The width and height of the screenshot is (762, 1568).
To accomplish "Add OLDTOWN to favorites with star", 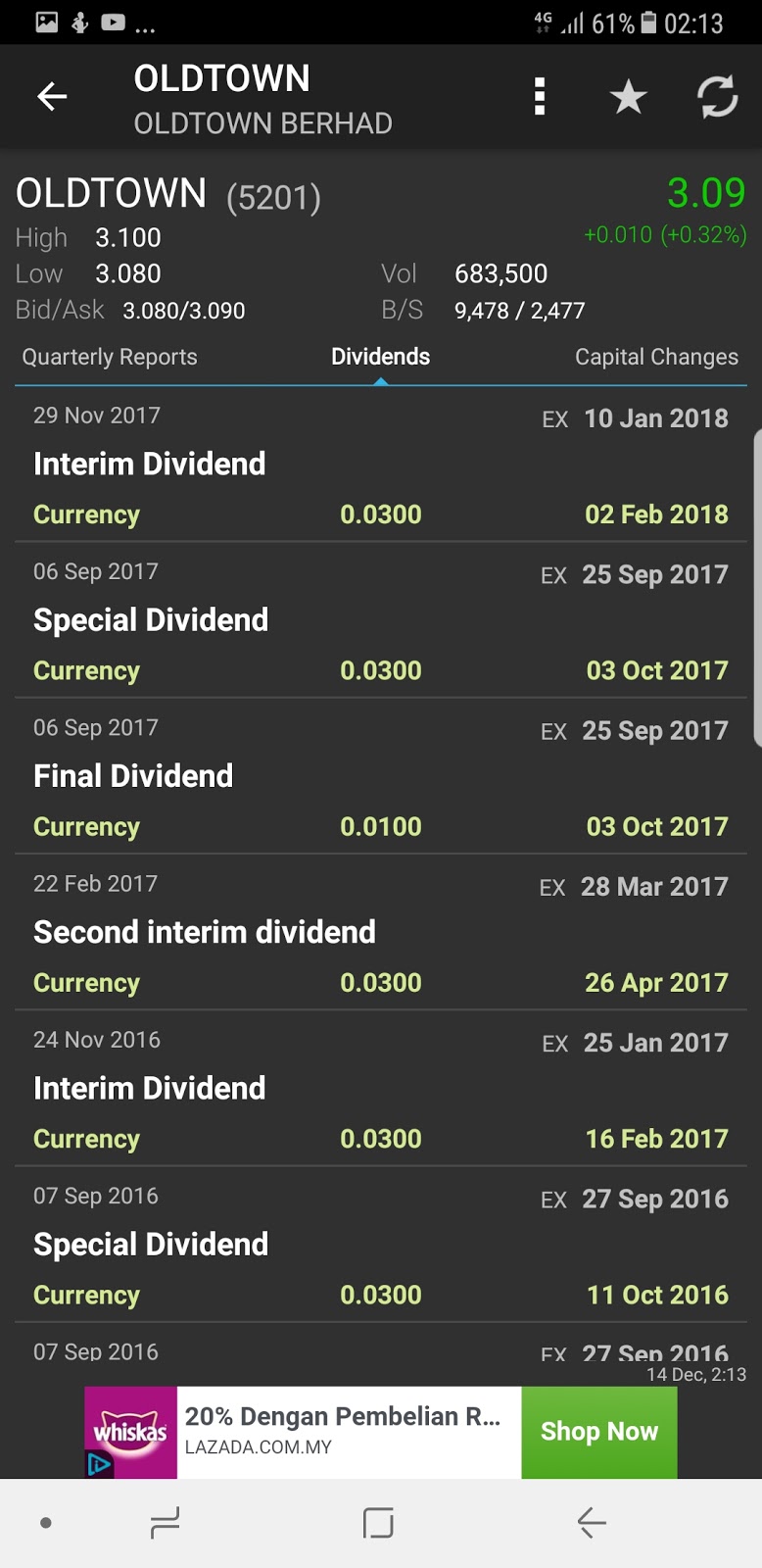I will tap(628, 97).
